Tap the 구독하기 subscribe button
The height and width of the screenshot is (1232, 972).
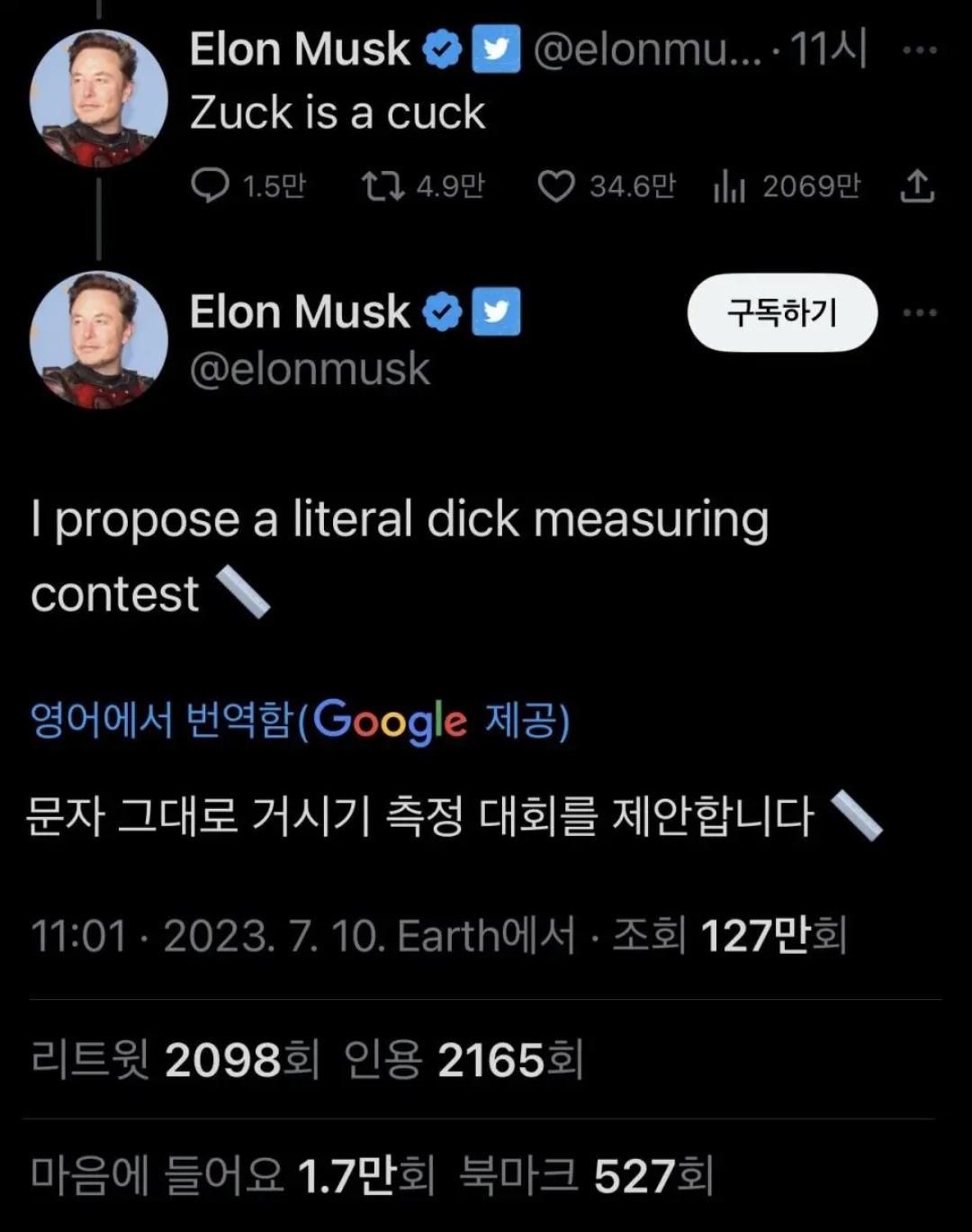pos(782,313)
